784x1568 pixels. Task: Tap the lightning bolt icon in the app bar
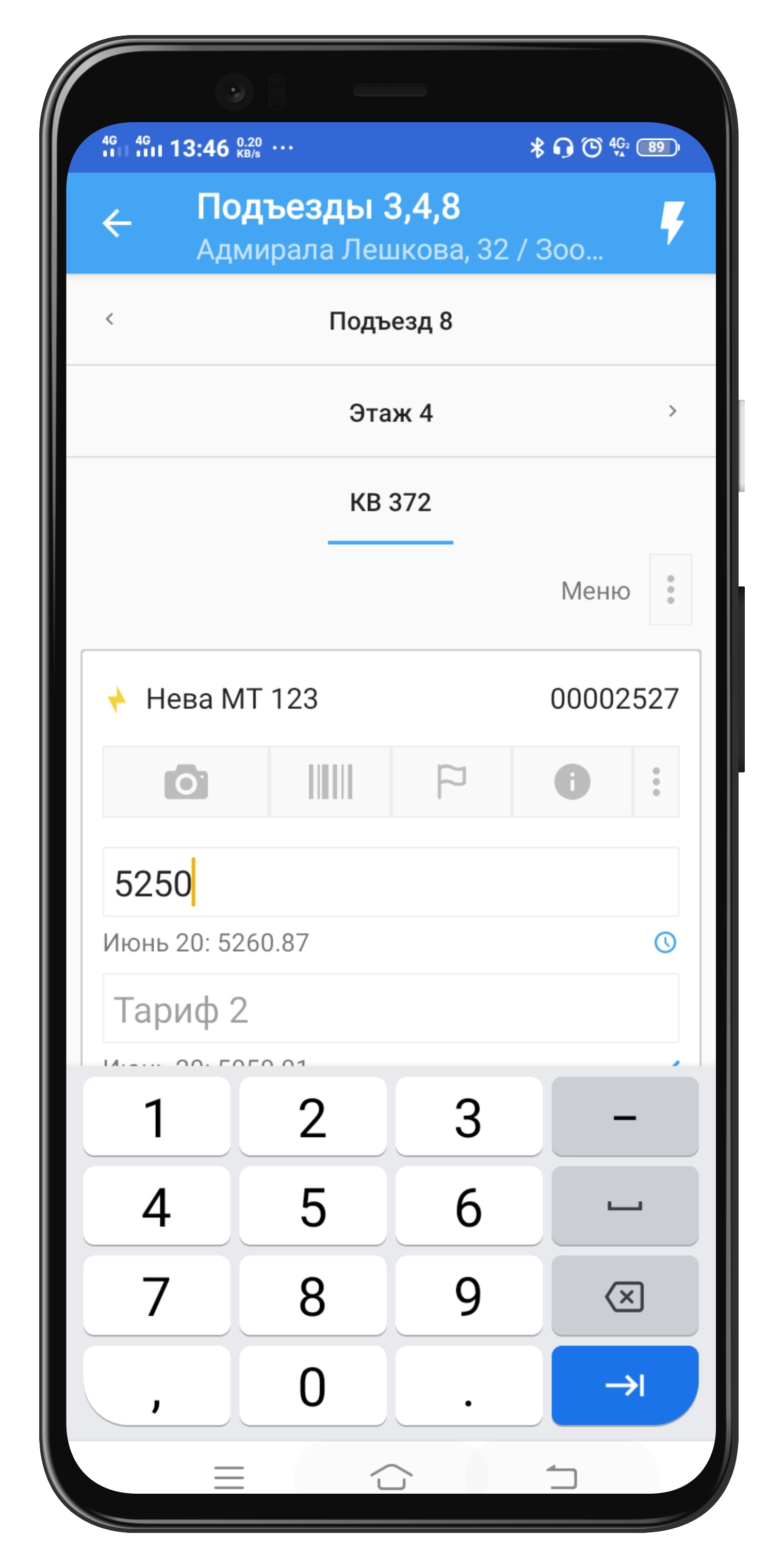[672, 223]
